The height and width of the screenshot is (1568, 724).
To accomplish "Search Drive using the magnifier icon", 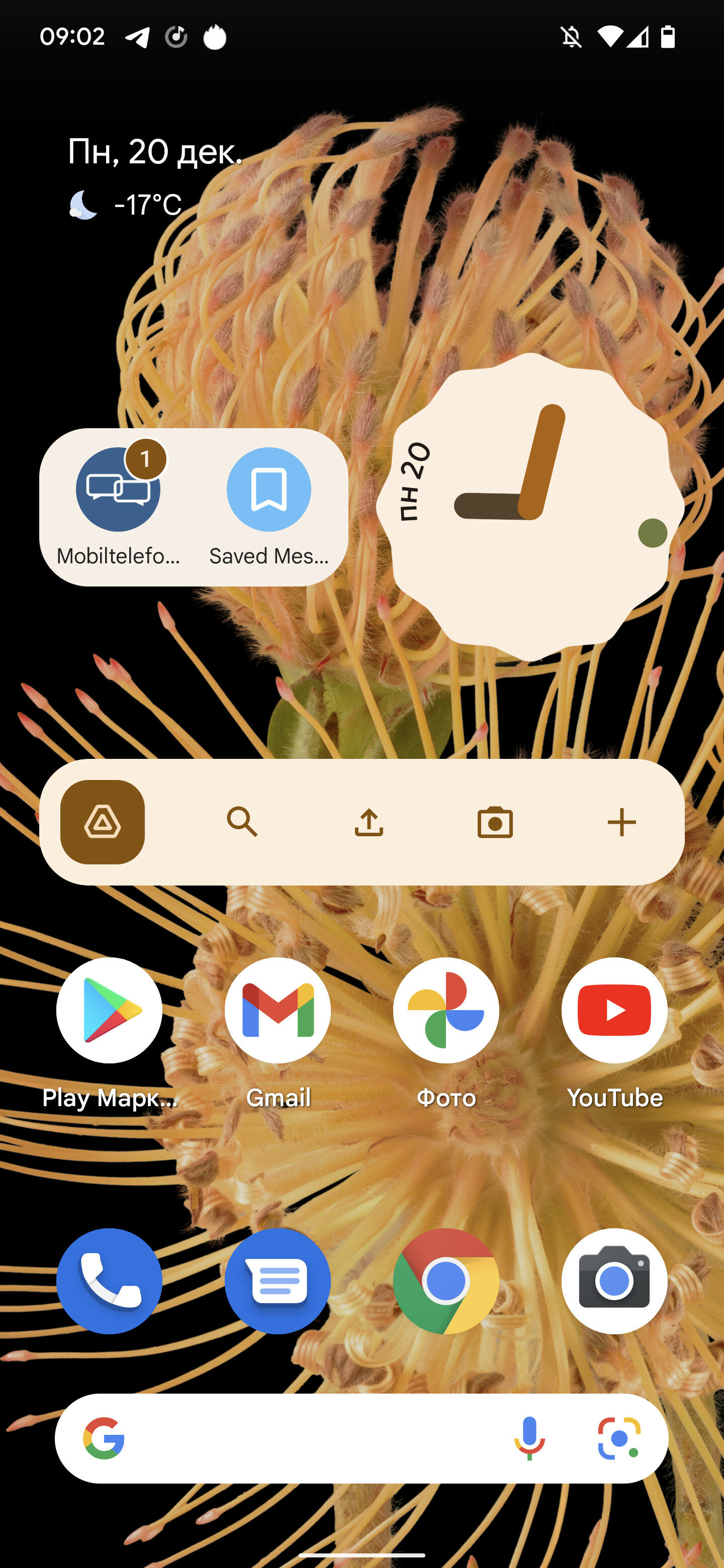I will tap(242, 822).
